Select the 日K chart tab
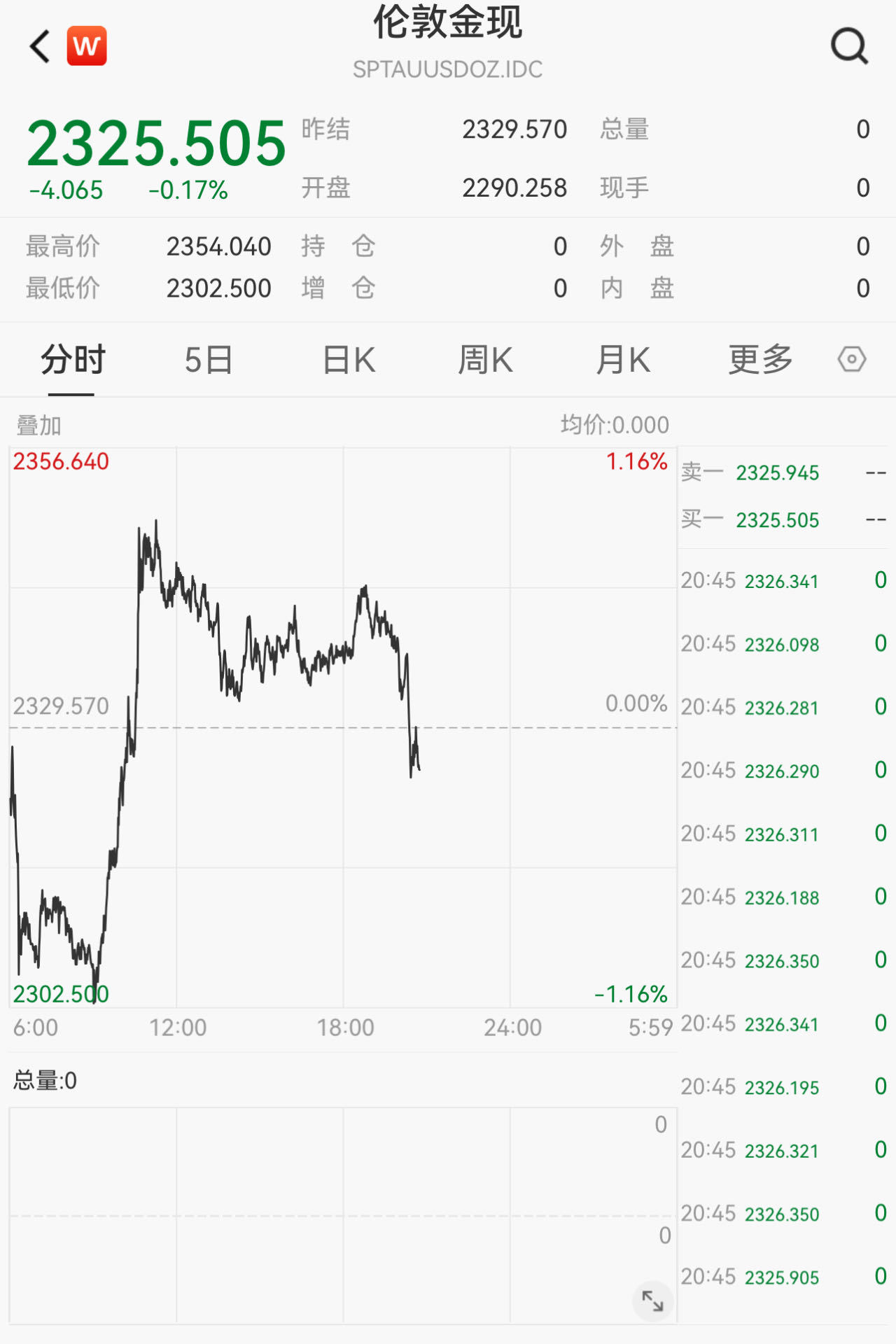 tap(349, 360)
